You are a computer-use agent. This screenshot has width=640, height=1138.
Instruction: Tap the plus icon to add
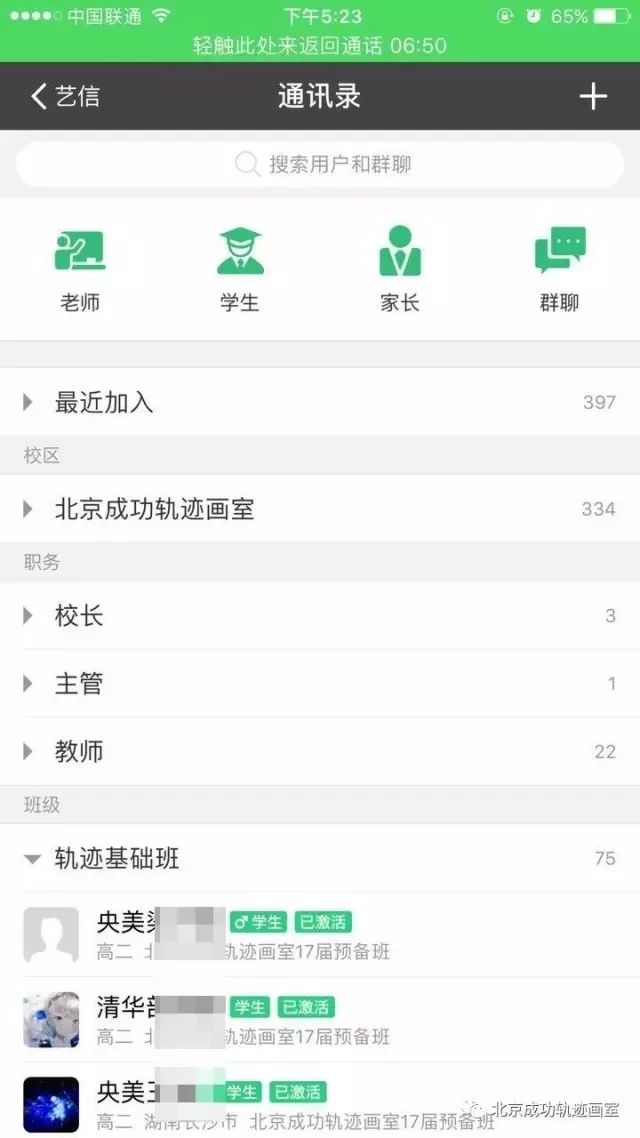(593, 96)
